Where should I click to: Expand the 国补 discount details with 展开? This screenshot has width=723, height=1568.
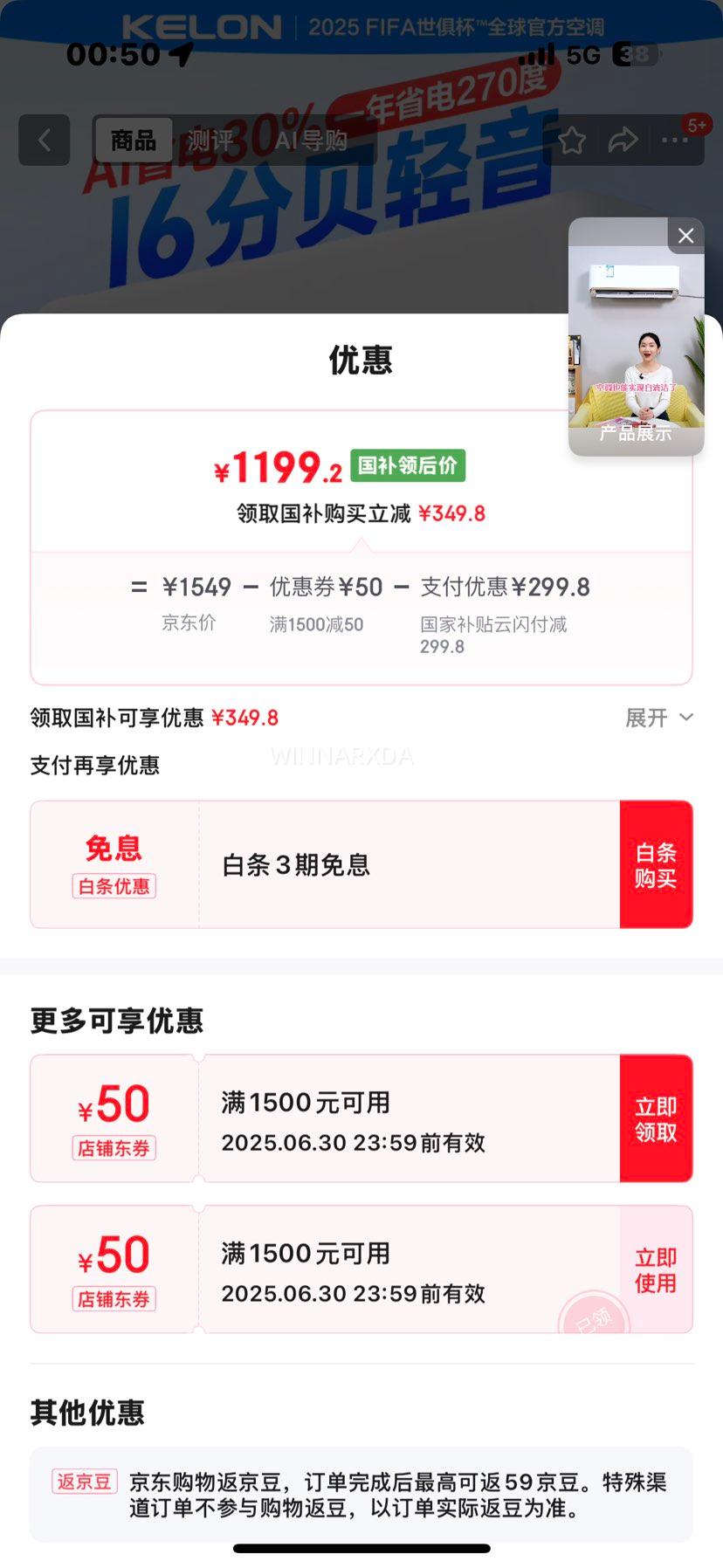click(659, 718)
